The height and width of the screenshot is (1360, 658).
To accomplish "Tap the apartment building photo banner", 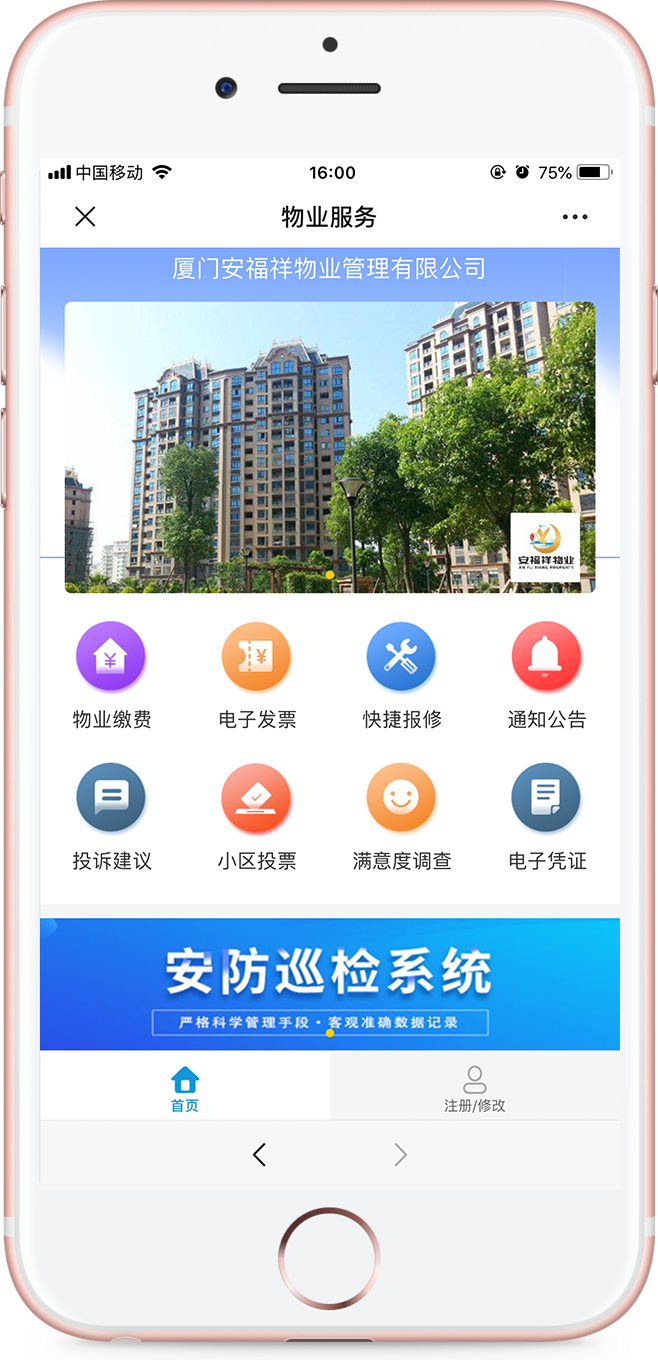I will click(330, 447).
